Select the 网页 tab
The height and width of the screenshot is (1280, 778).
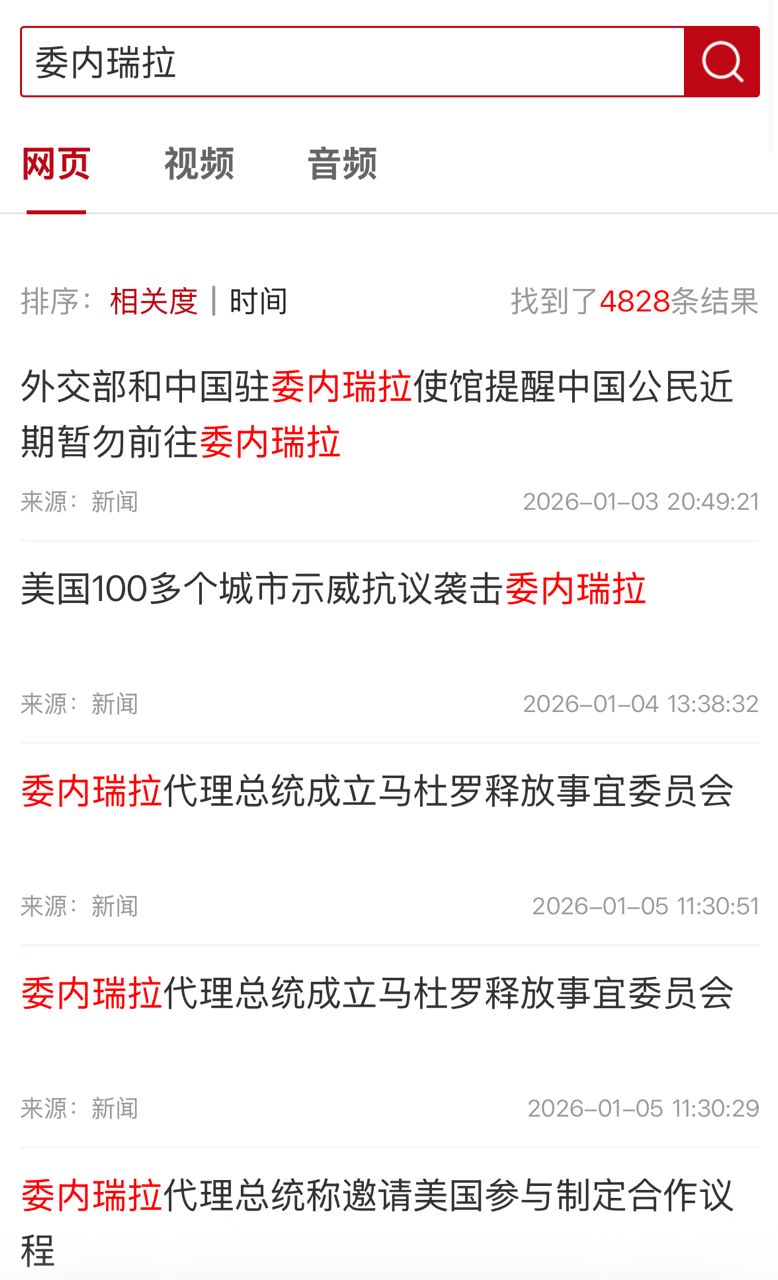(56, 163)
